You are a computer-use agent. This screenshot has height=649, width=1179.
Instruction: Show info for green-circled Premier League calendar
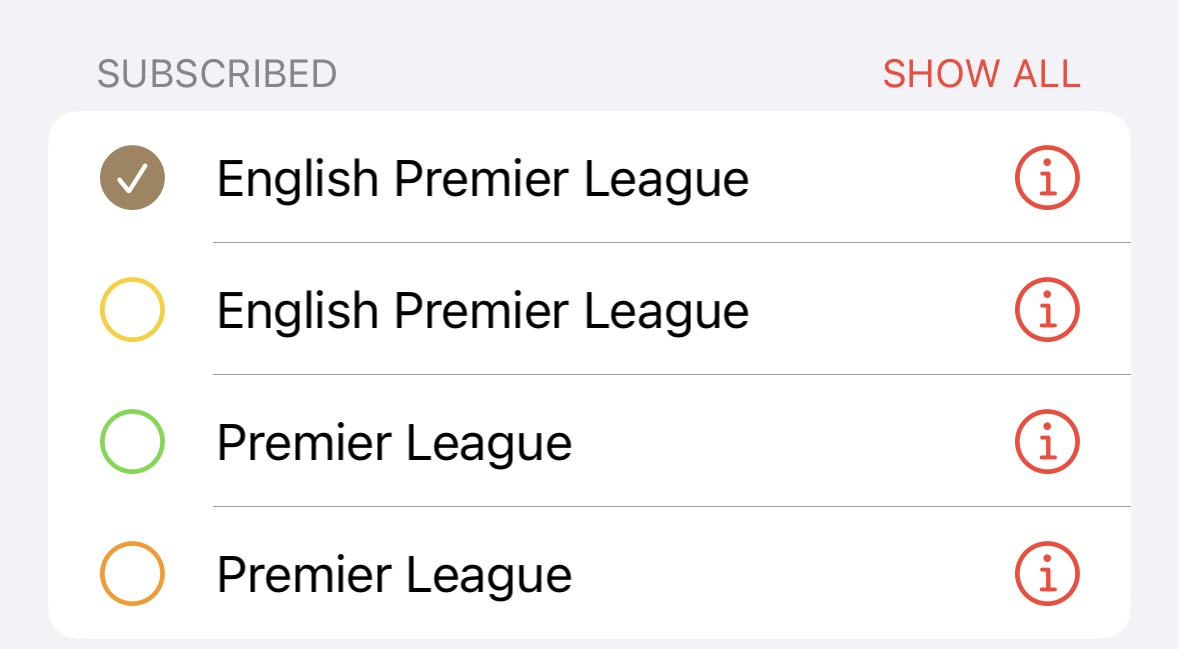(x=1047, y=442)
